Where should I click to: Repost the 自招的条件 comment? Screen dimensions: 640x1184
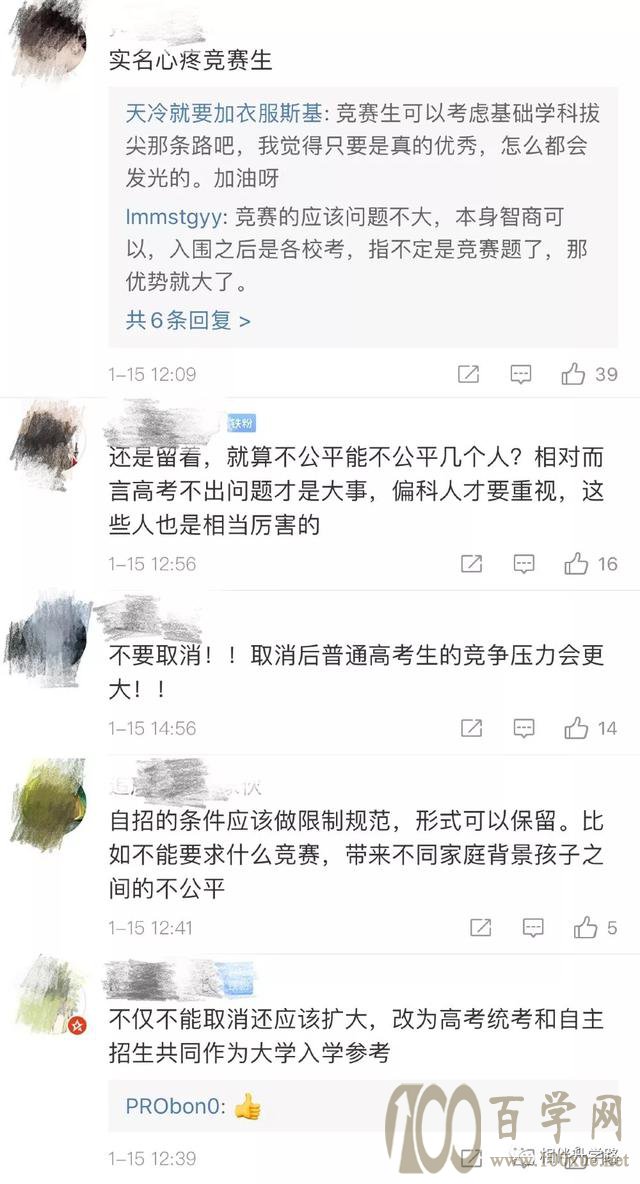pyautogui.click(x=481, y=928)
